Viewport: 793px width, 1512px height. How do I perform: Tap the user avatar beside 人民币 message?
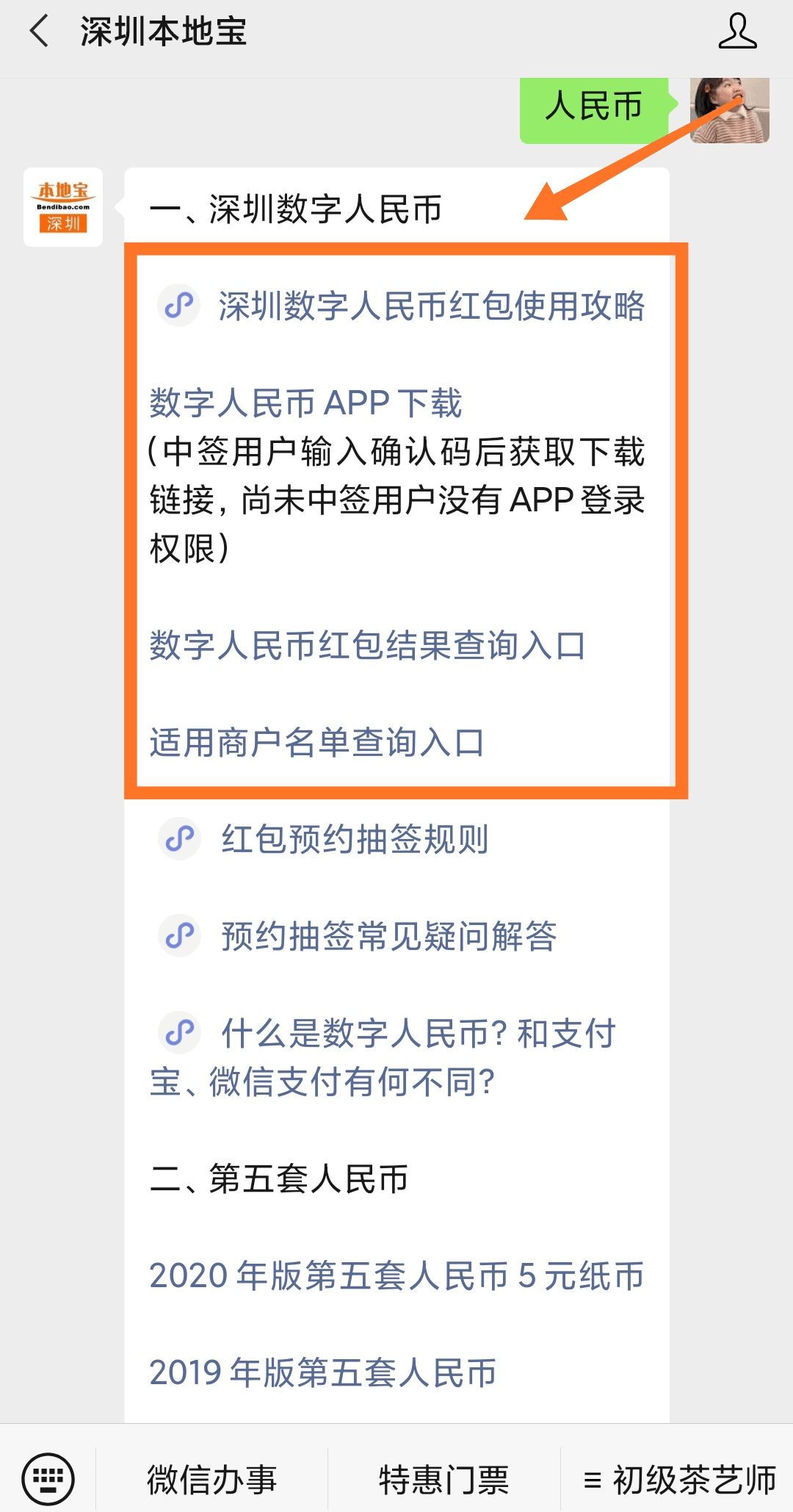click(729, 110)
